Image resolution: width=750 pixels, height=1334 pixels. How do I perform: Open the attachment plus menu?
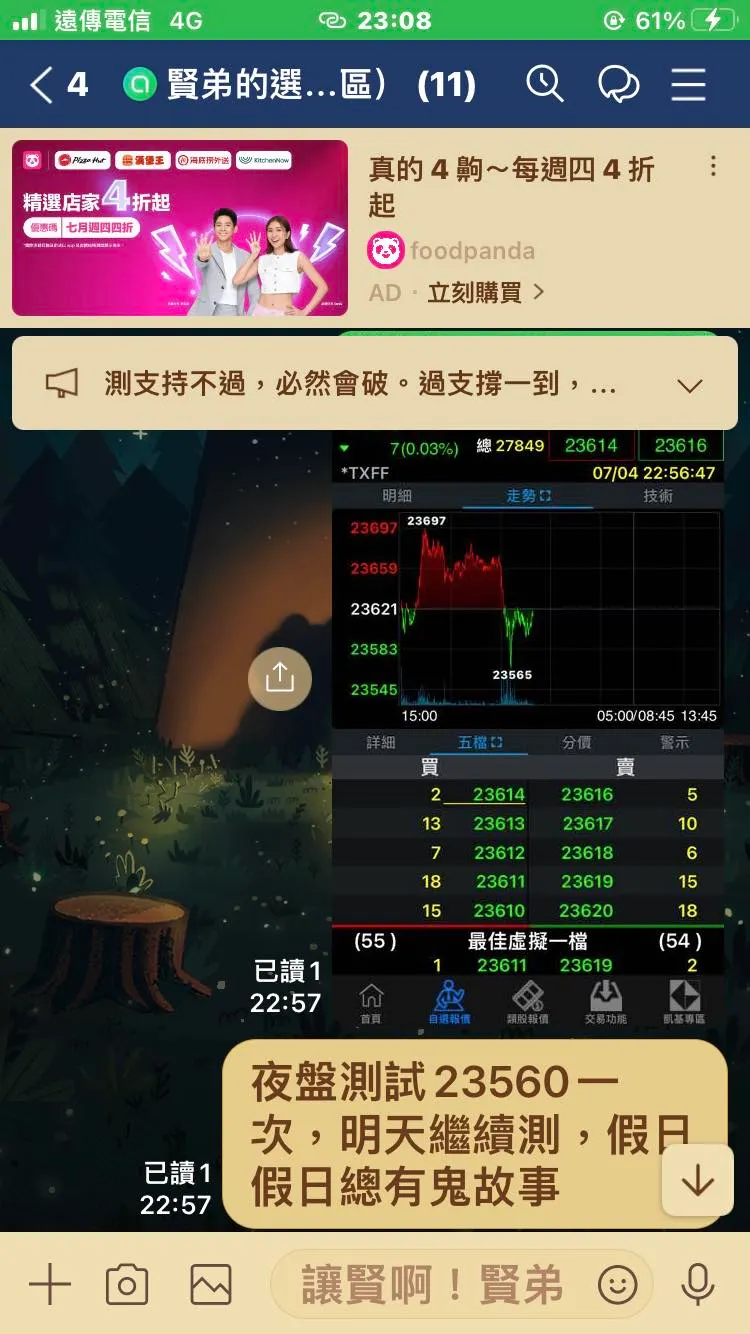50,1284
